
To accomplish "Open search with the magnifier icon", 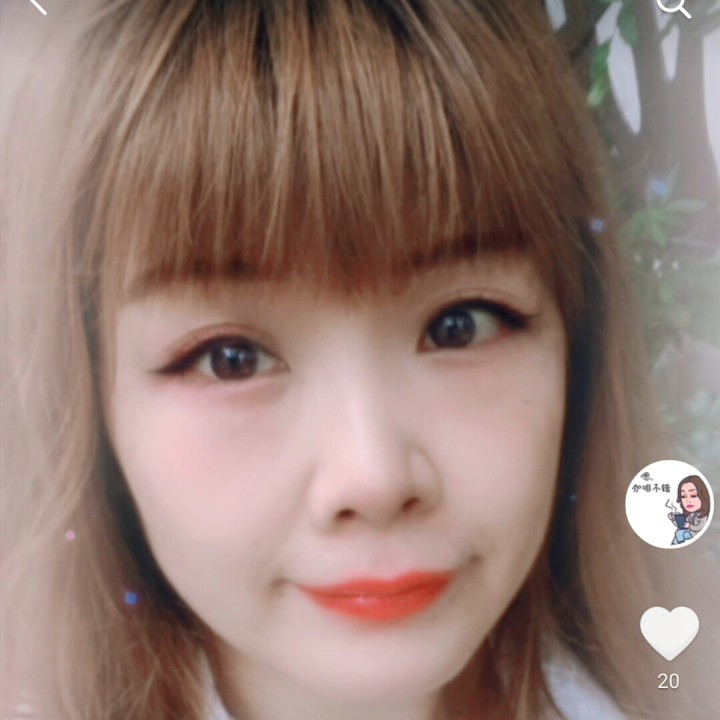I will pos(673,6).
